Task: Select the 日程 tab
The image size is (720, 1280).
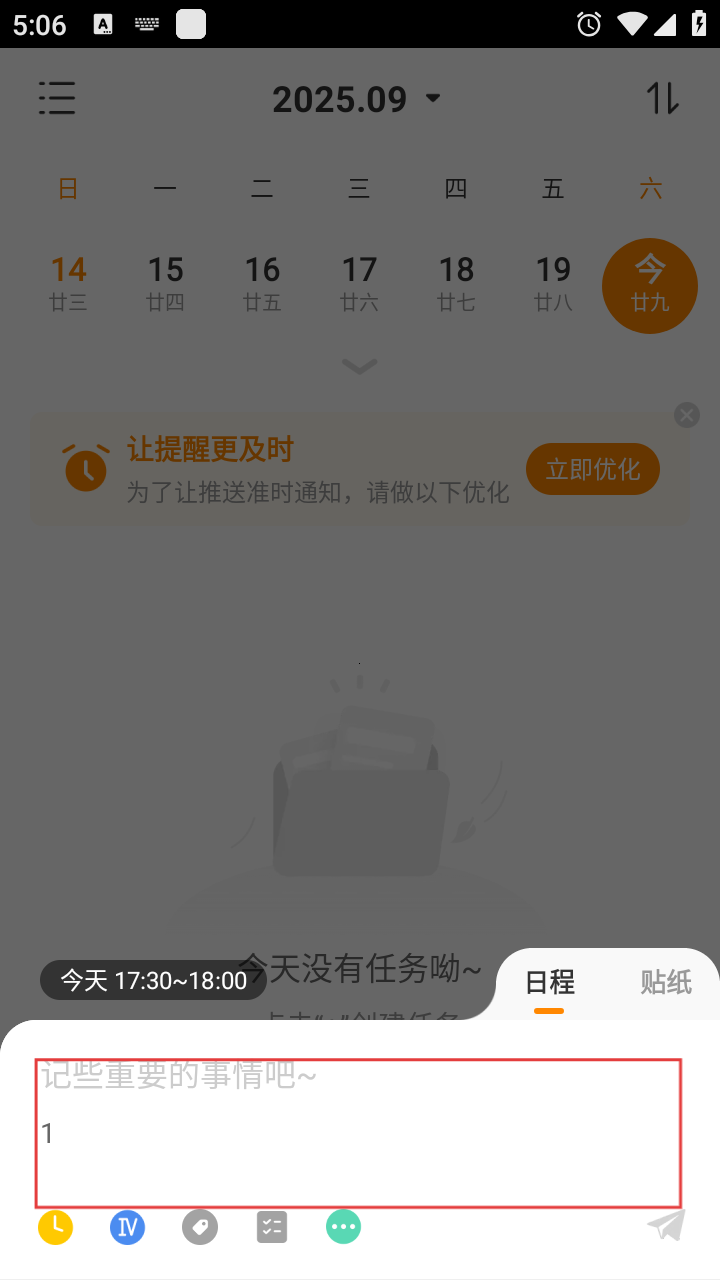Action: [549, 982]
